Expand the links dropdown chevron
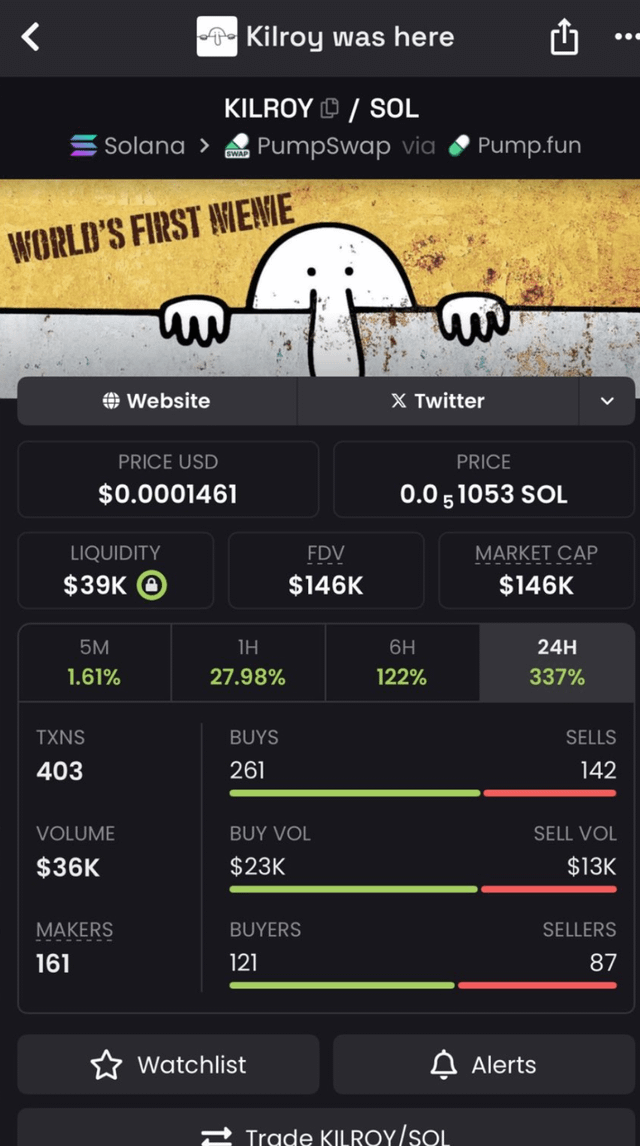 tap(607, 401)
